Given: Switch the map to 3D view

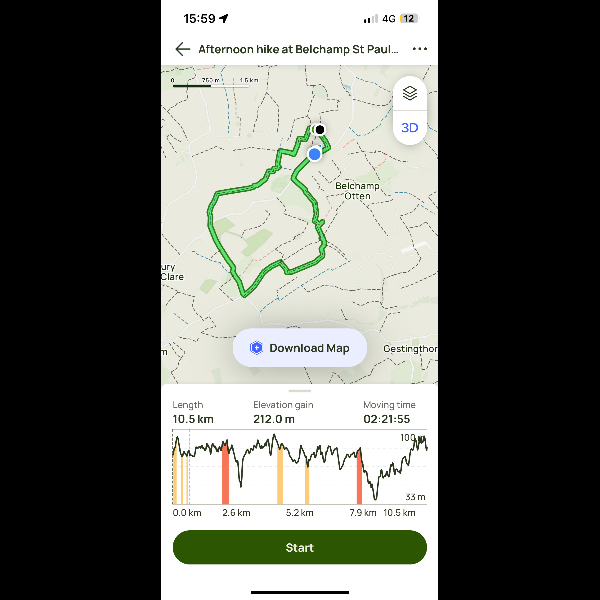Looking at the screenshot, I should pyautogui.click(x=410, y=128).
